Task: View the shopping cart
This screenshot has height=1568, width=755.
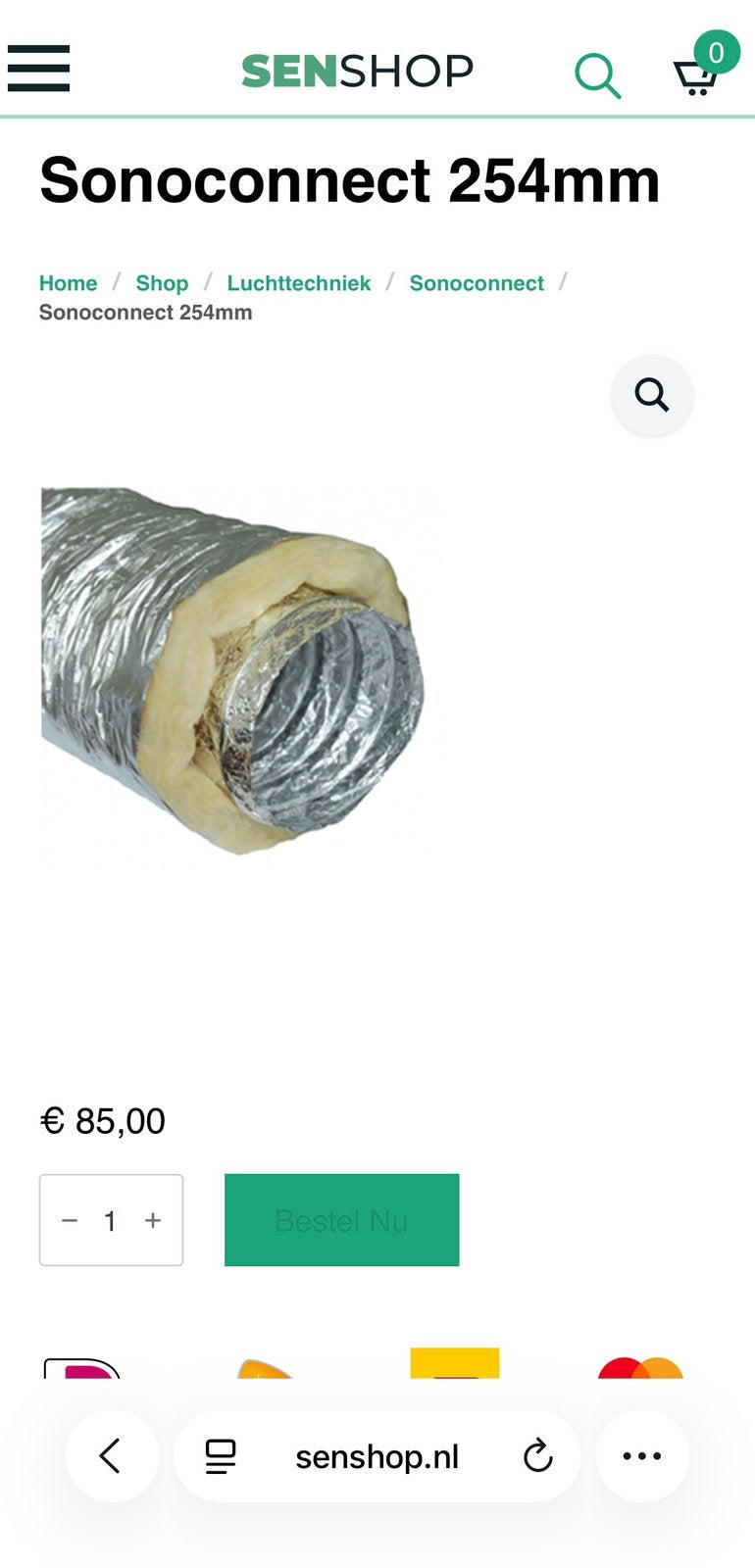Action: pos(703,66)
